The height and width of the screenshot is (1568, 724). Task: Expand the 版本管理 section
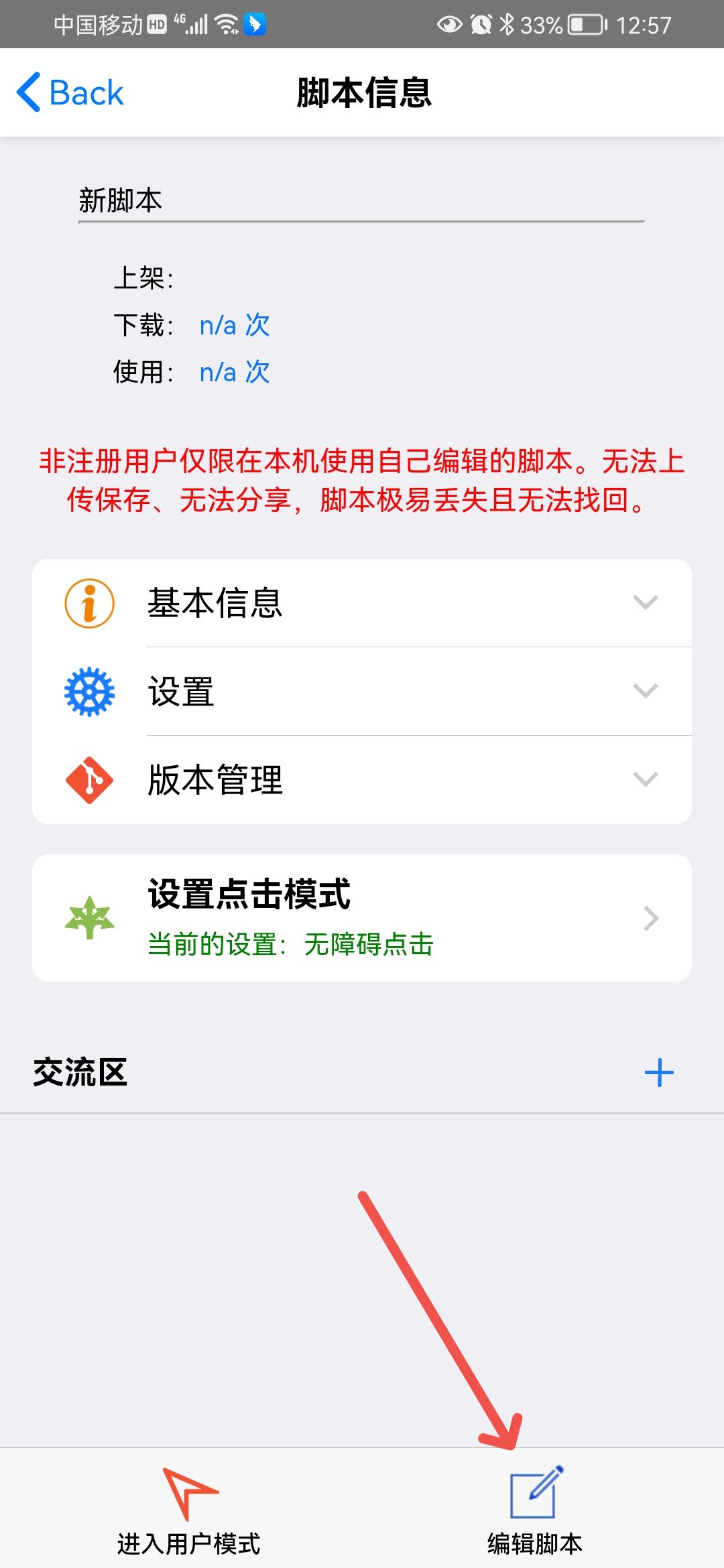(x=362, y=779)
